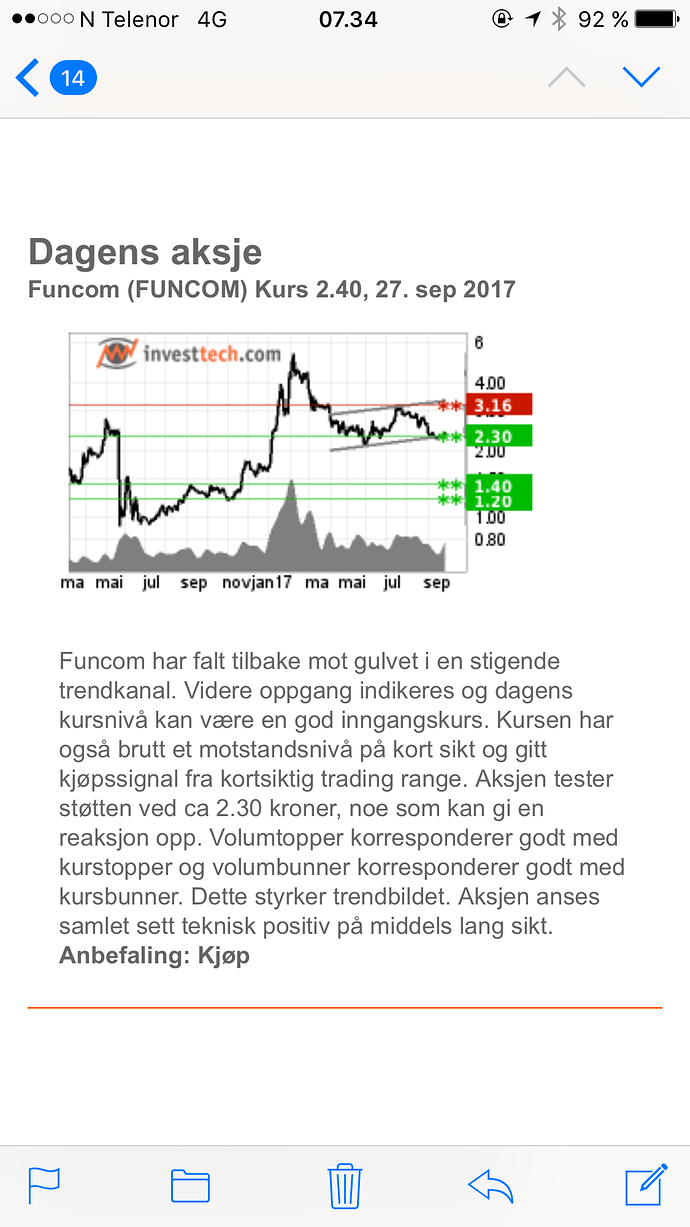Flag this message
This screenshot has width=690, height=1227.
pos(44,1185)
